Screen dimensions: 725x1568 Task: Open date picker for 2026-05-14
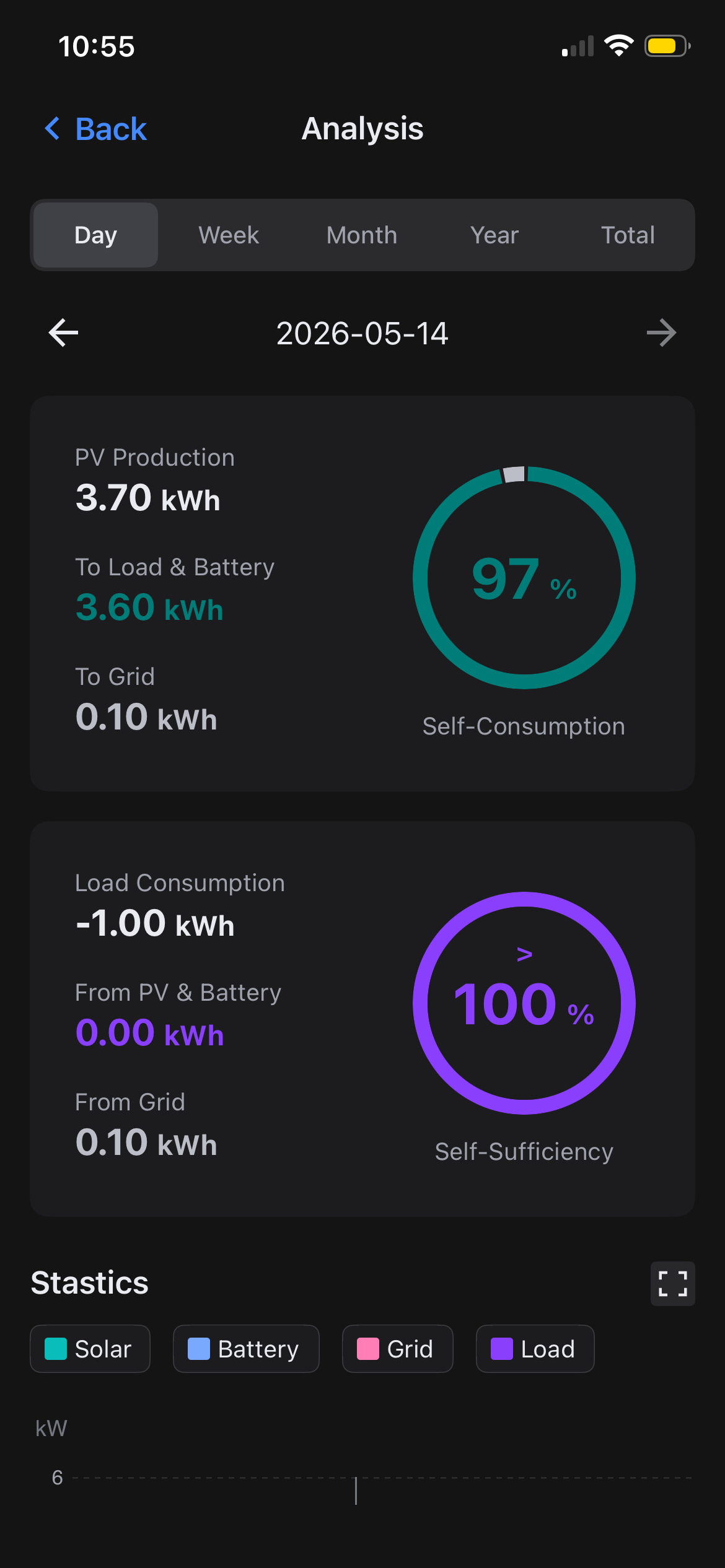click(x=362, y=334)
